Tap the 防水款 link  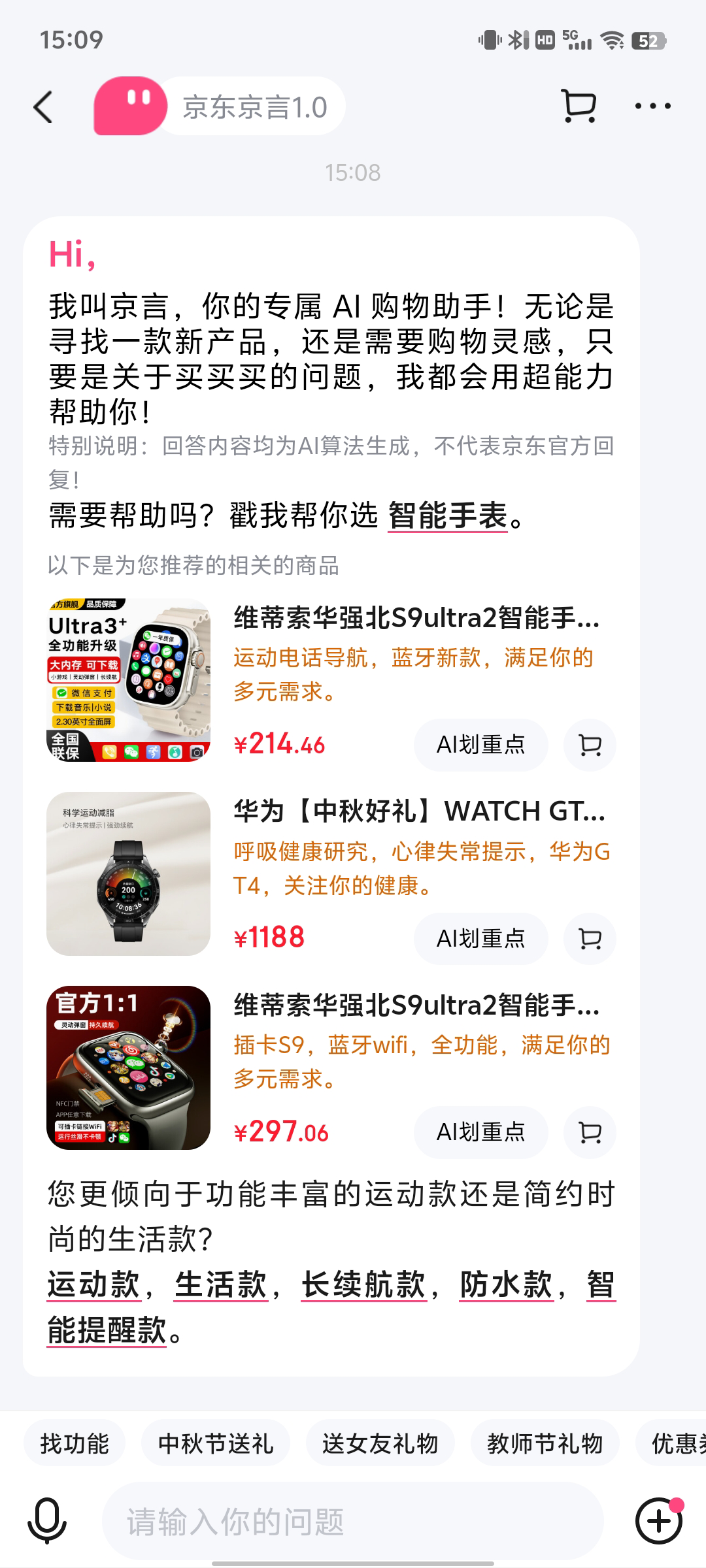(x=506, y=1284)
